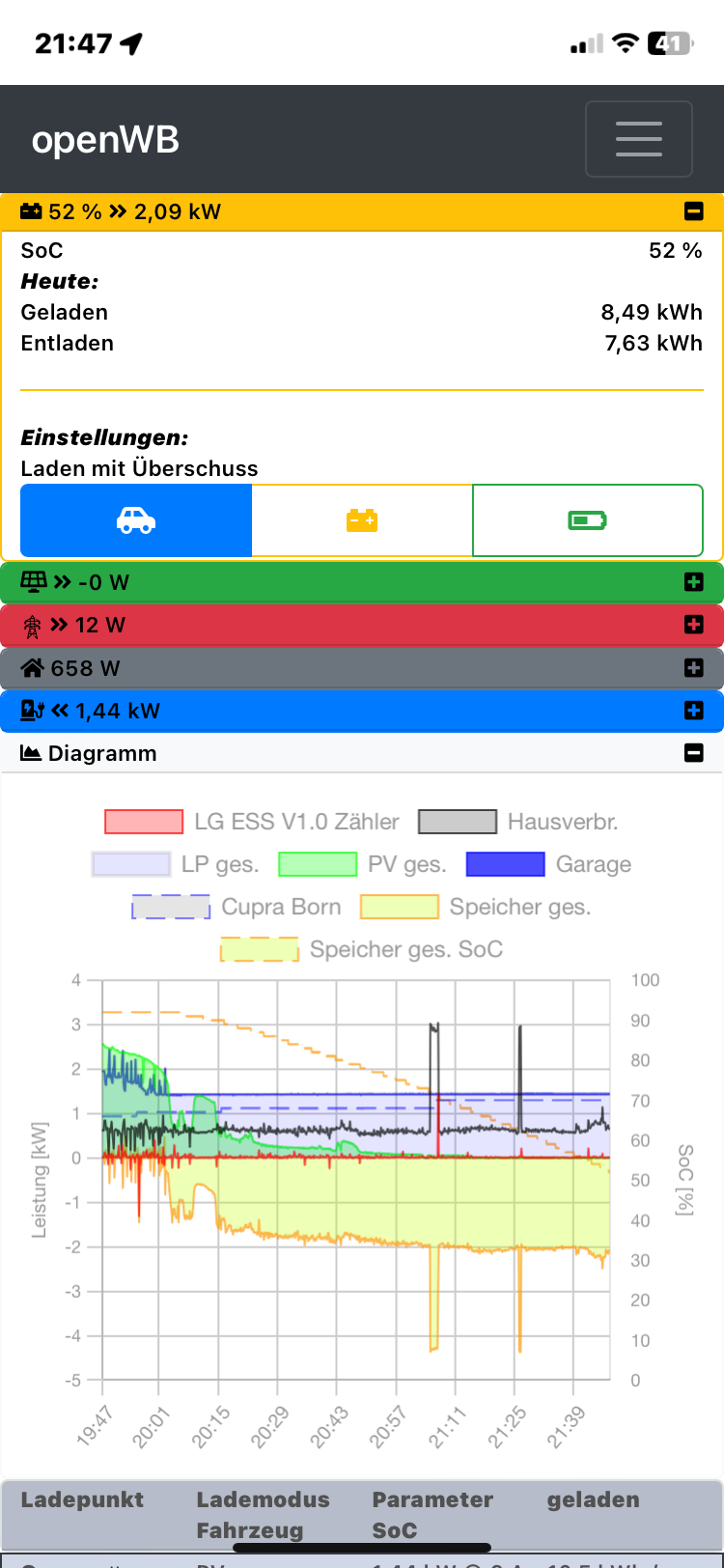Toggle Cupra Born series in chart legend
This screenshot has height=1568, width=724.
click(x=237, y=907)
